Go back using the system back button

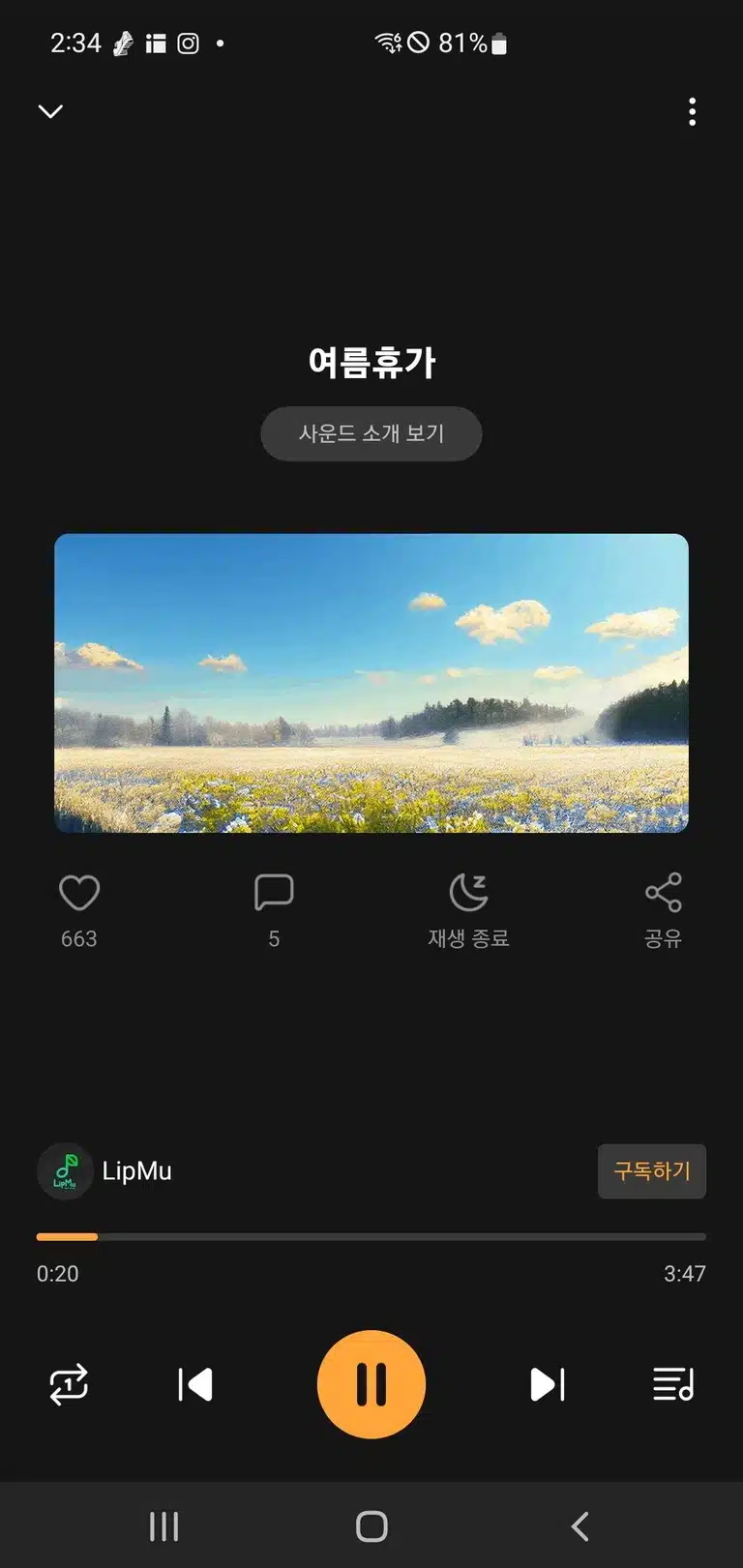[x=580, y=1526]
